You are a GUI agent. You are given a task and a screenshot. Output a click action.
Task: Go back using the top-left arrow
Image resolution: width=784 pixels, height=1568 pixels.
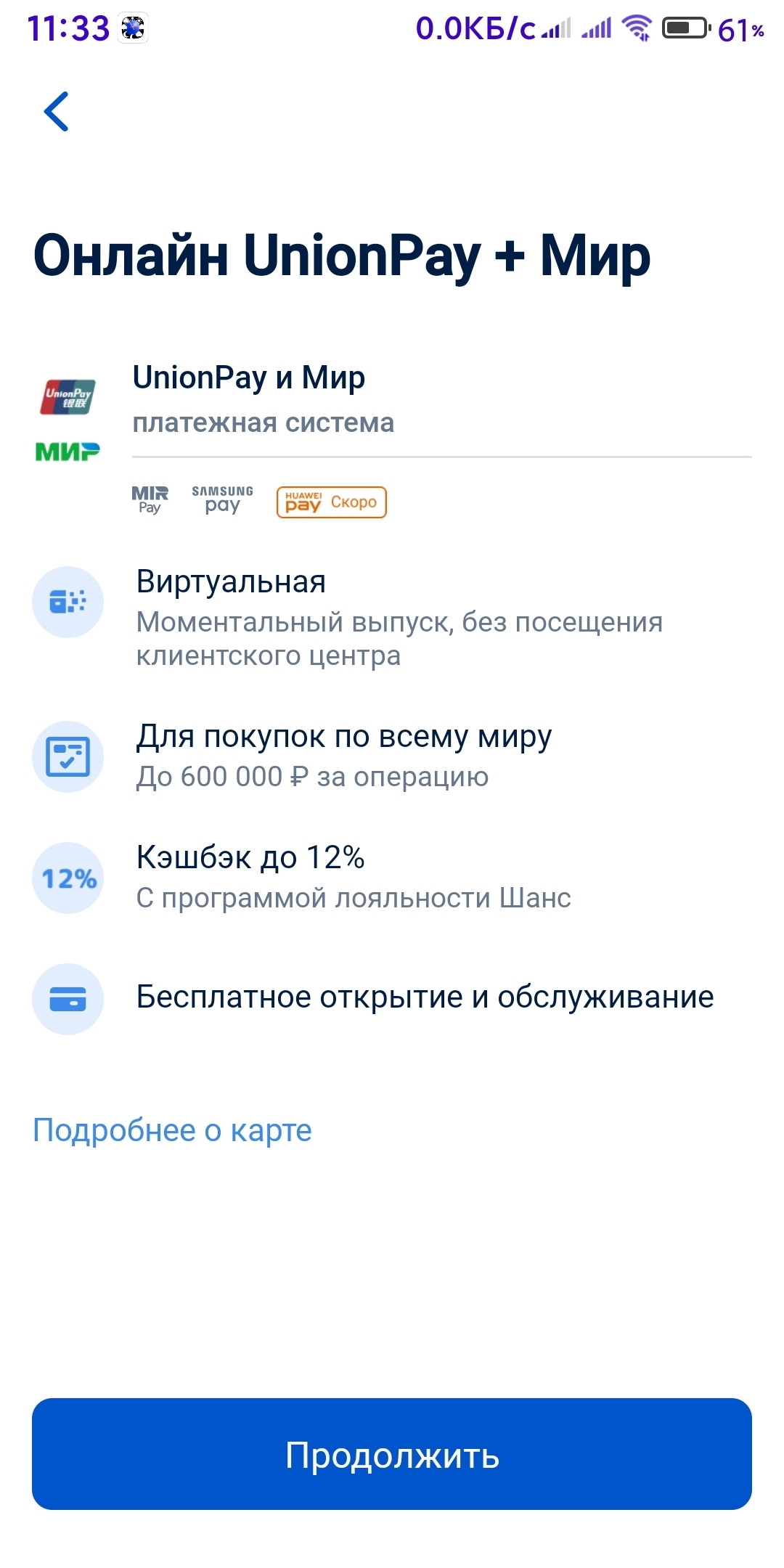tap(57, 111)
